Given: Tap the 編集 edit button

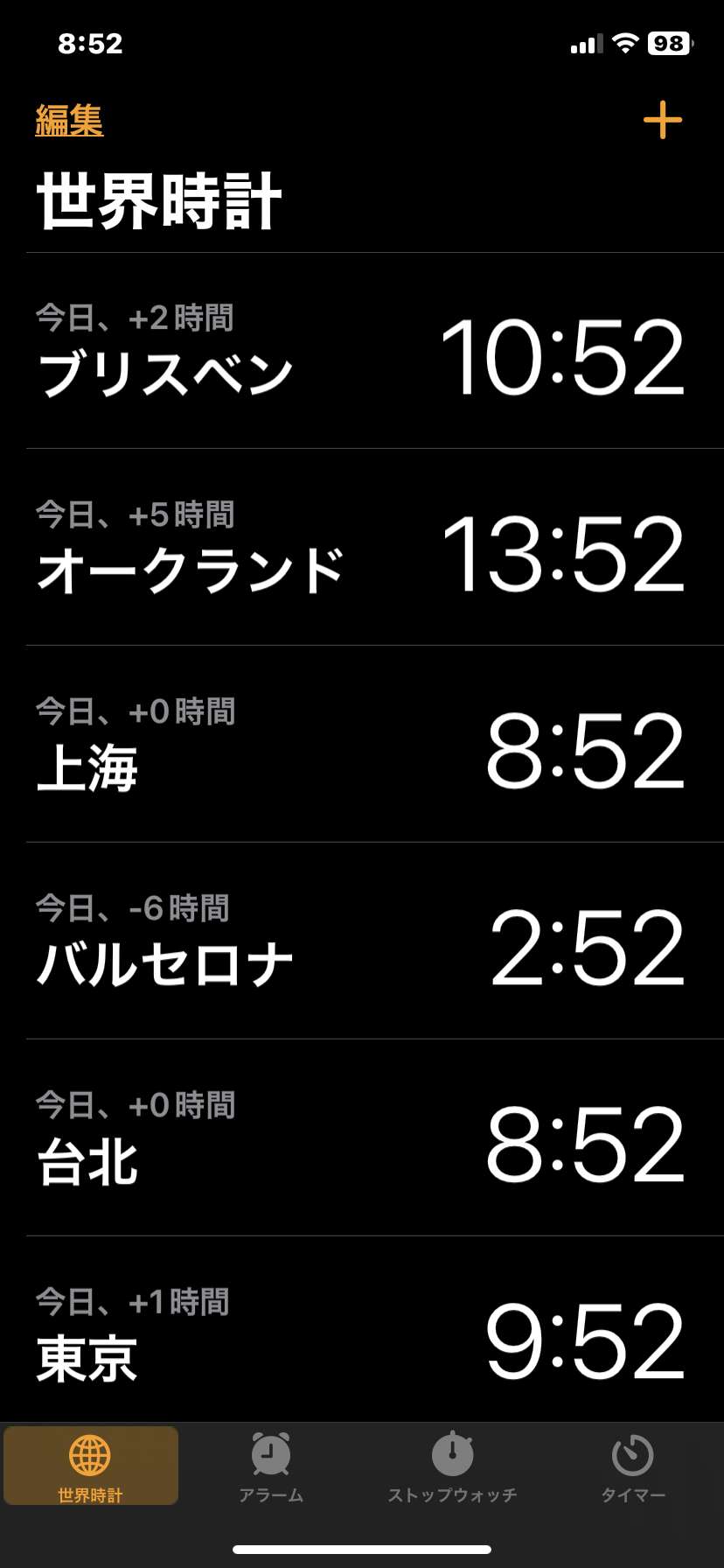Looking at the screenshot, I should (x=69, y=121).
